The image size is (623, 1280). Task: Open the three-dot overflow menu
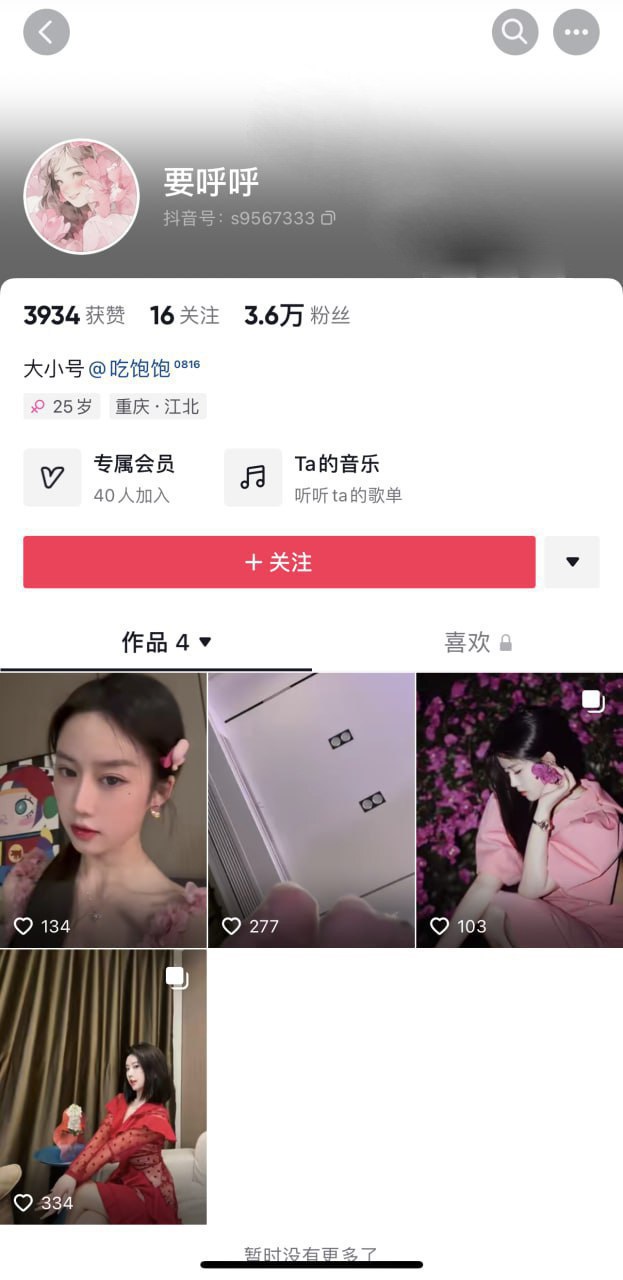(576, 32)
